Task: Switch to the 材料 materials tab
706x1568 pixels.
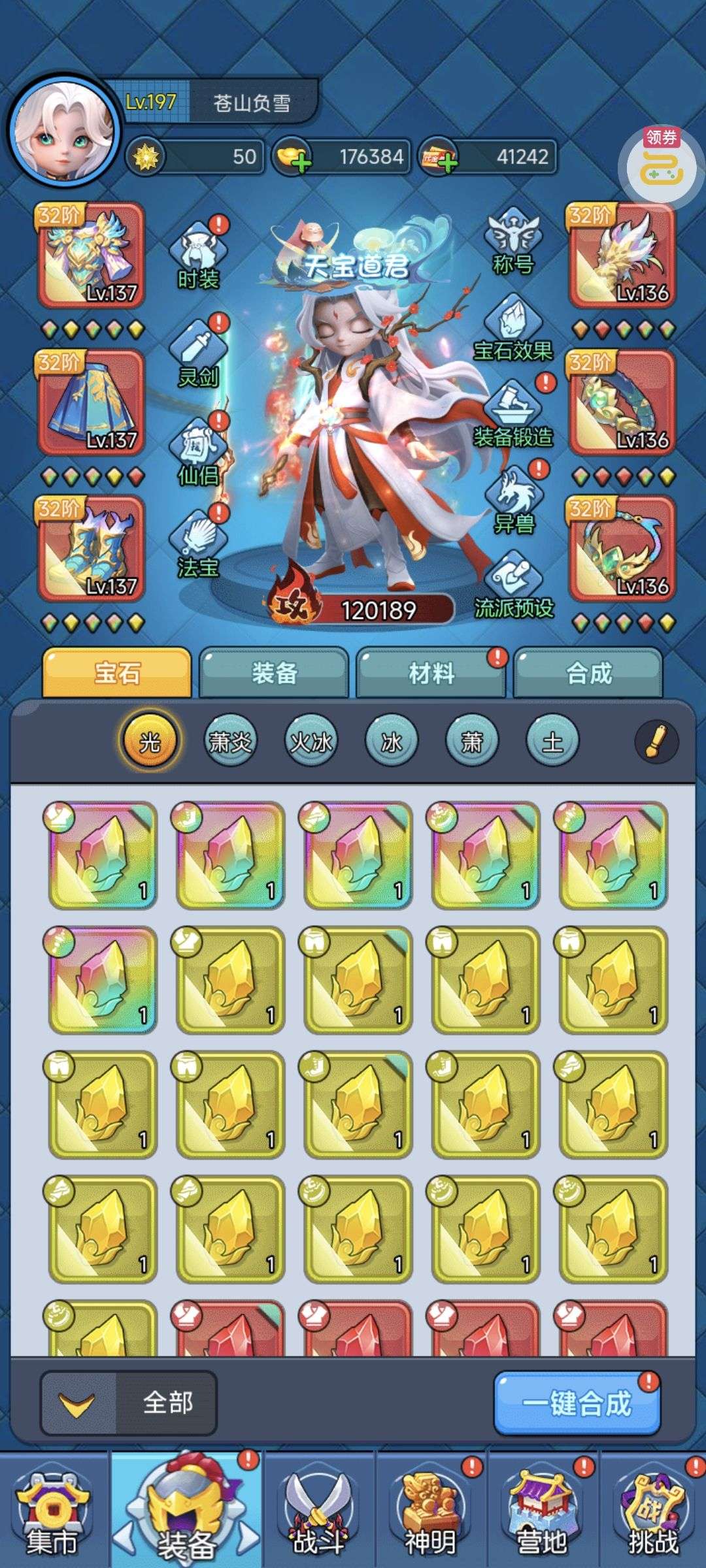Action: [x=431, y=673]
